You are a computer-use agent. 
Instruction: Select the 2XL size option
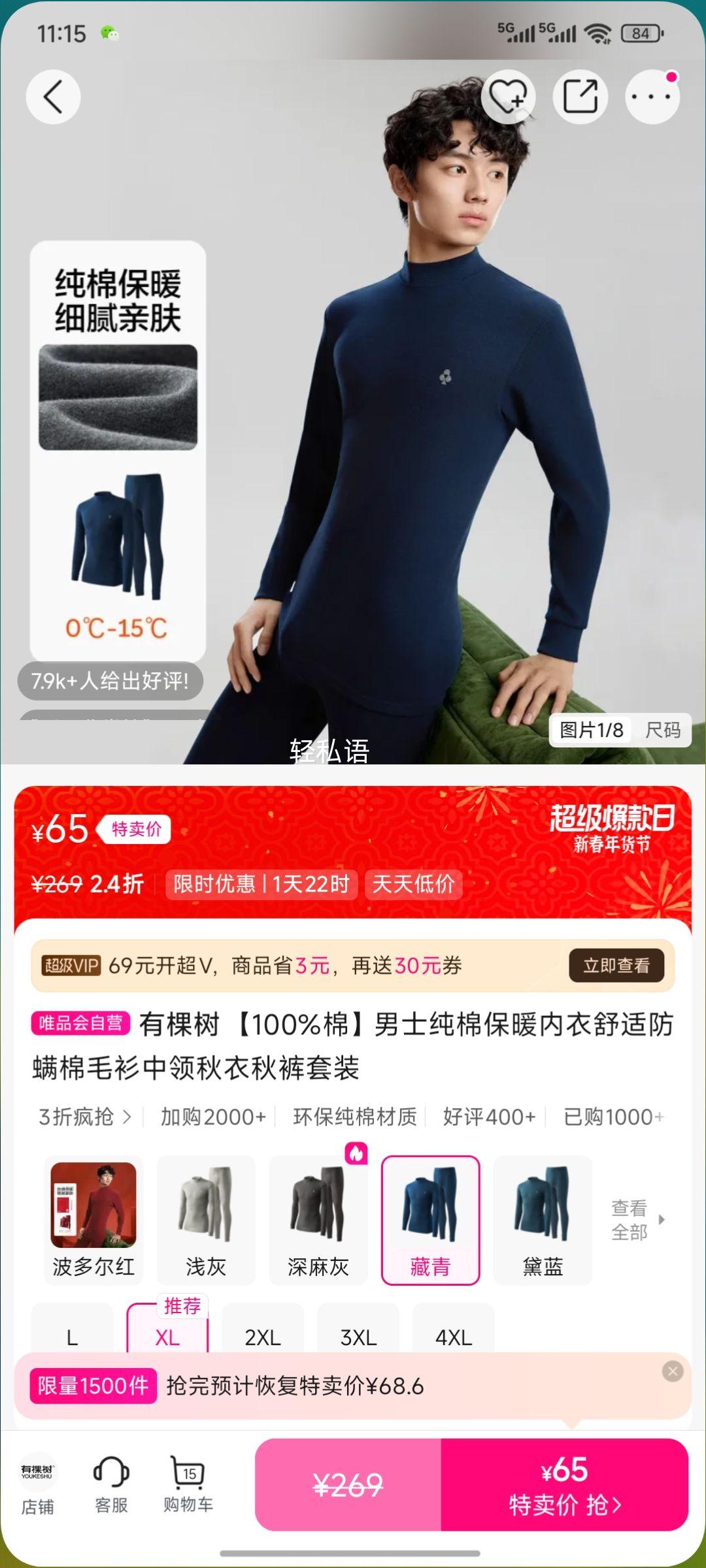(x=262, y=1337)
